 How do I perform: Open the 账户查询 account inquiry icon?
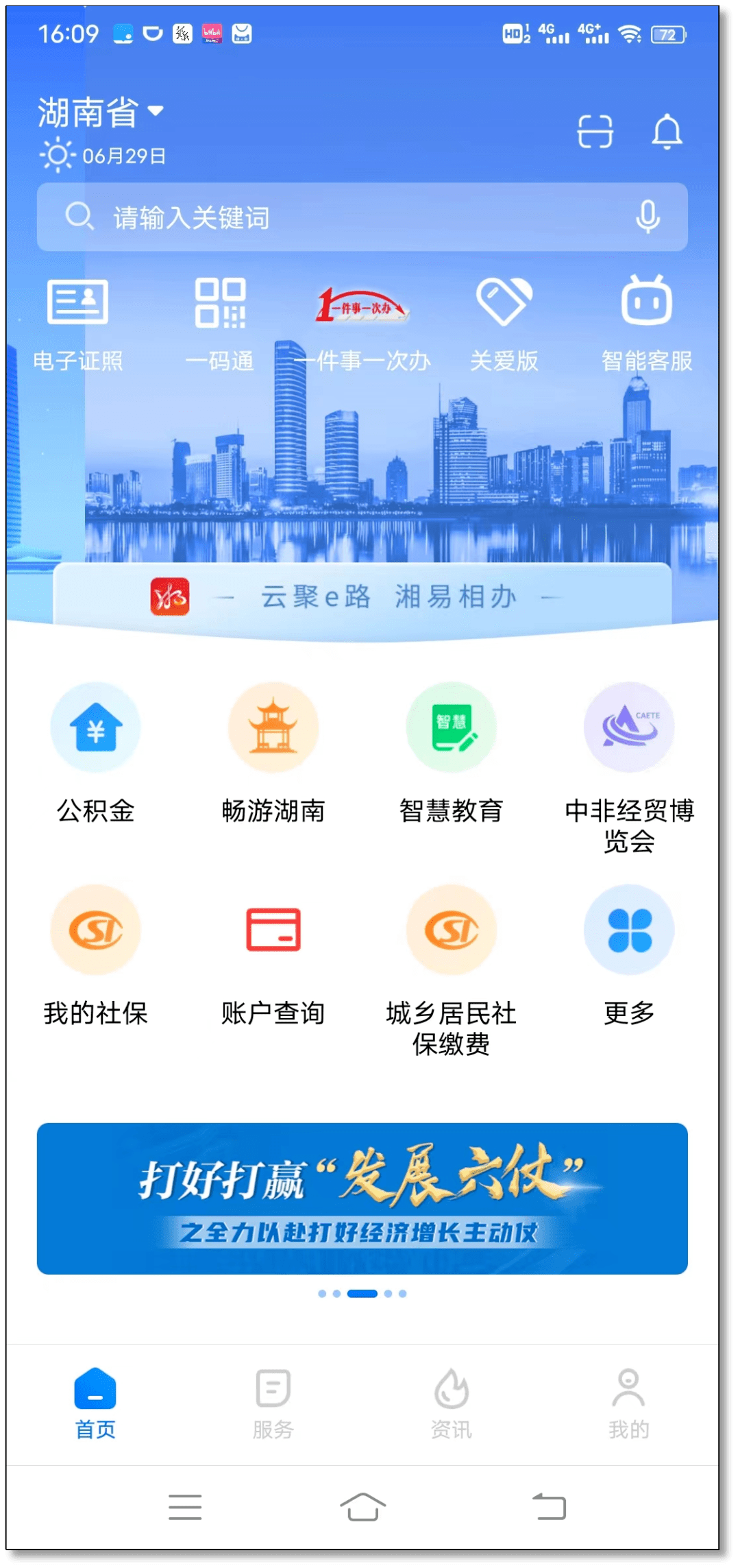click(273, 929)
